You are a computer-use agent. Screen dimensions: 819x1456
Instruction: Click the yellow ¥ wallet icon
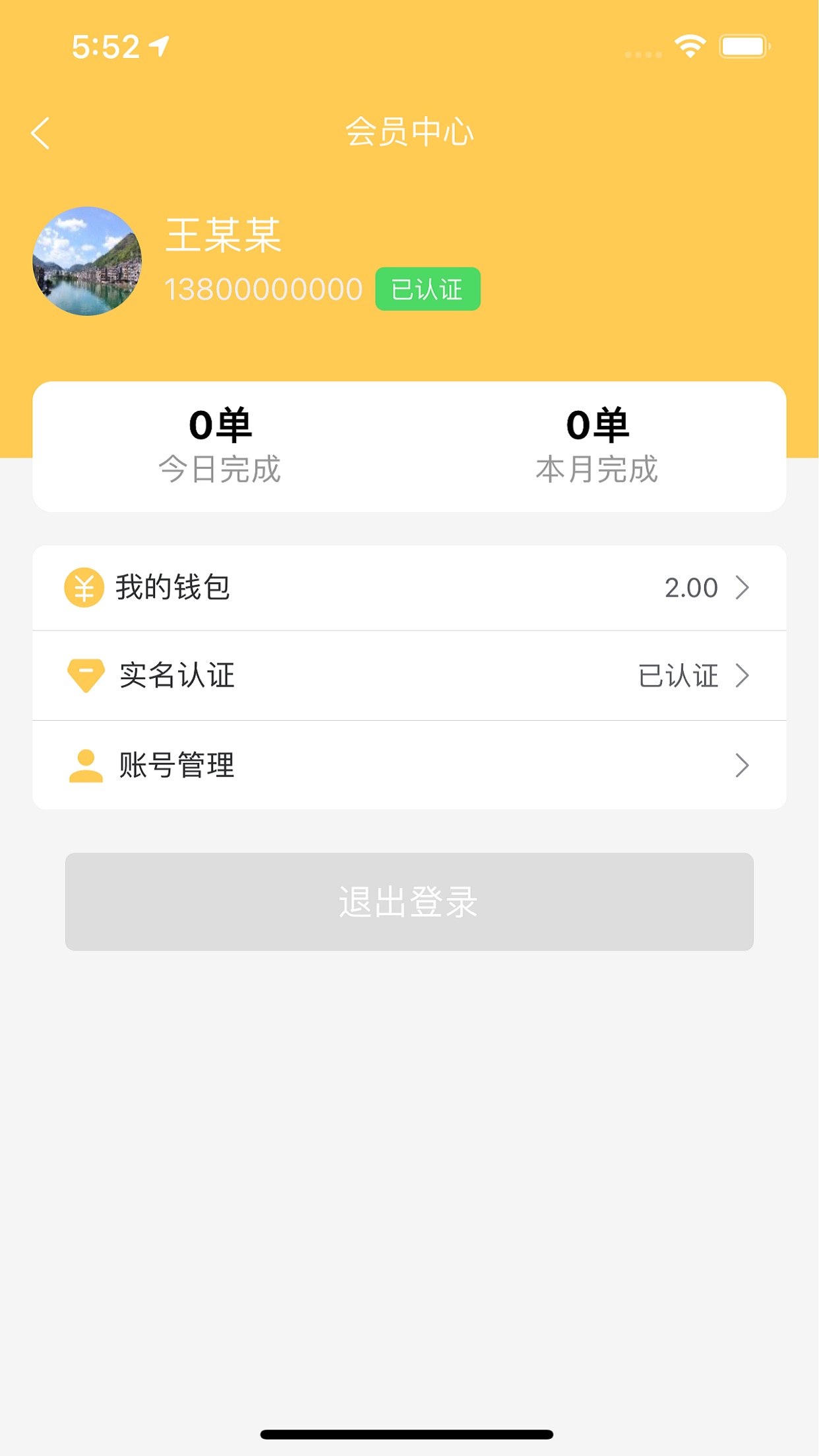pos(84,588)
